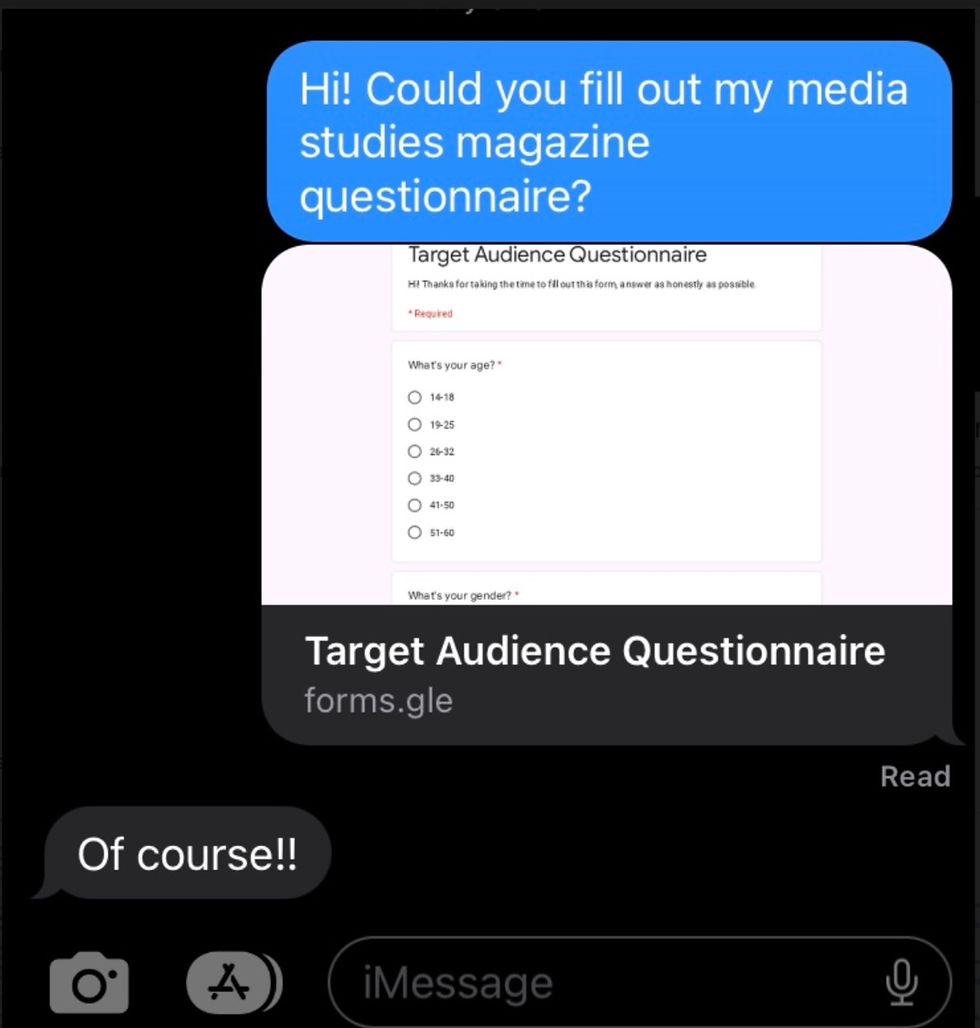Open the camera to attach a photo
The height and width of the screenshot is (1028, 980).
coord(89,984)
